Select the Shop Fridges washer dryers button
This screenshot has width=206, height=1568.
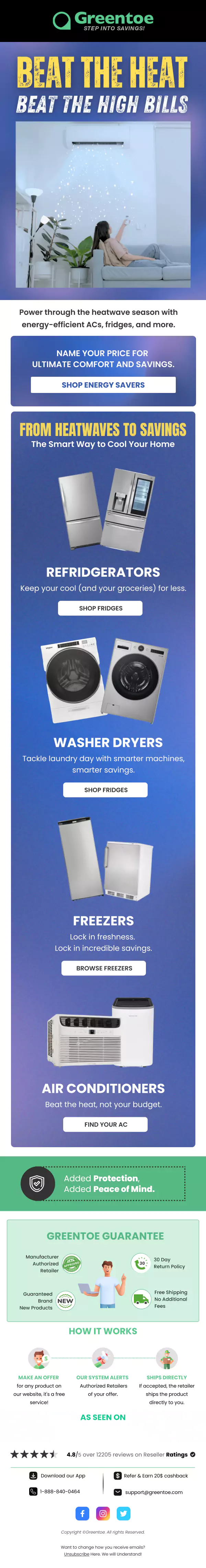click(105, 790)
